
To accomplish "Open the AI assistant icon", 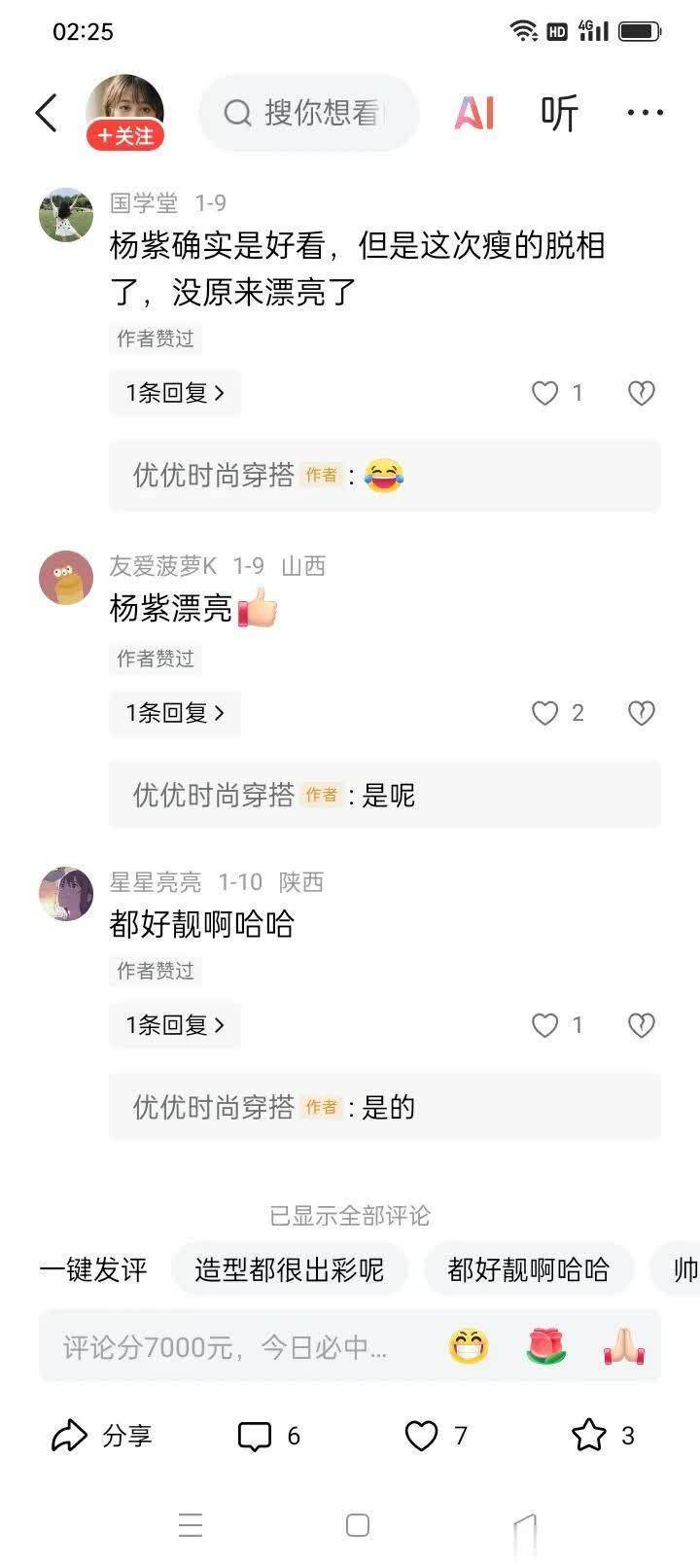I will pyautogui.click(x=474, y=113).
